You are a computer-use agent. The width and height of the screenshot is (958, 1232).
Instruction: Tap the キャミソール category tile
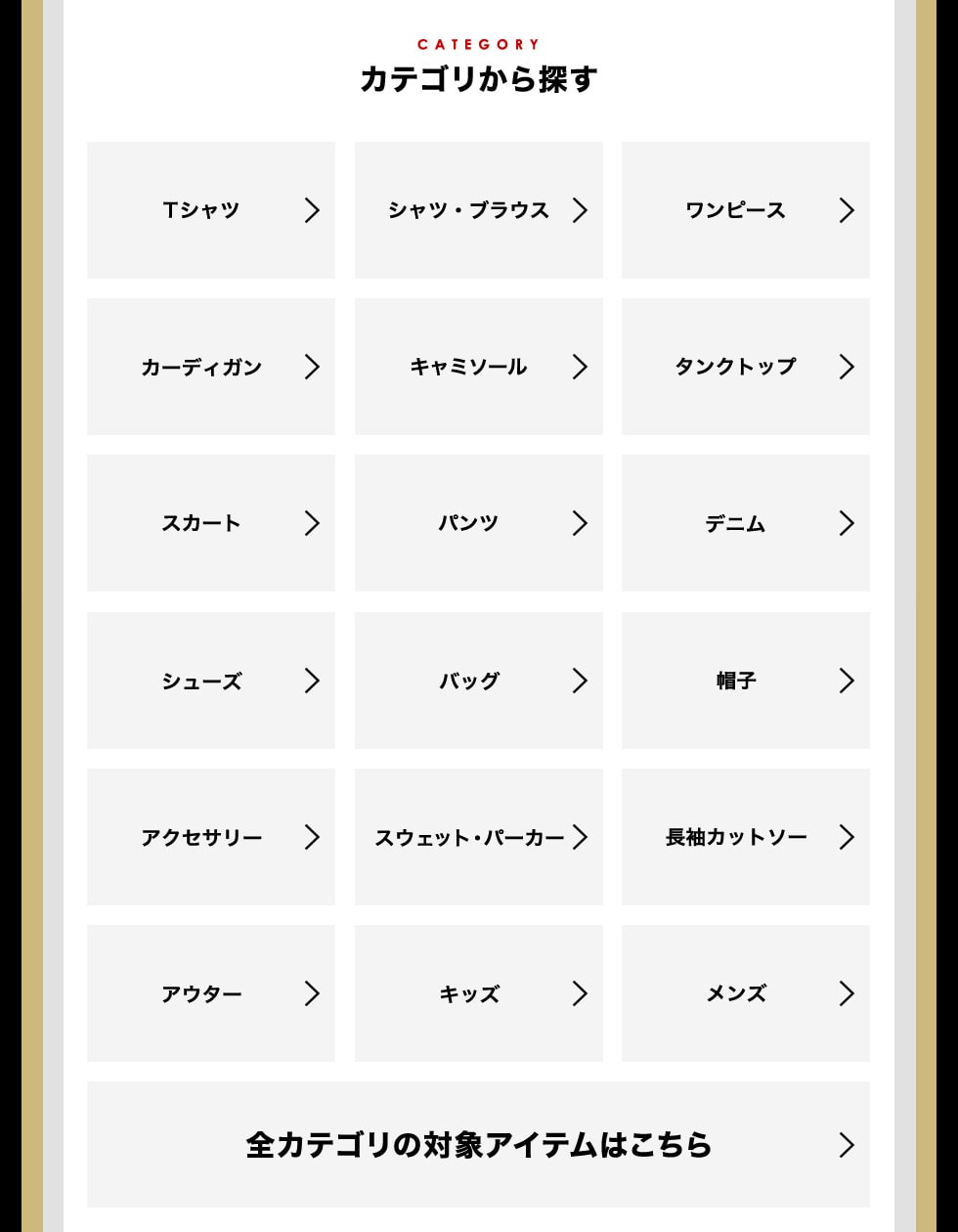[478, 367]
